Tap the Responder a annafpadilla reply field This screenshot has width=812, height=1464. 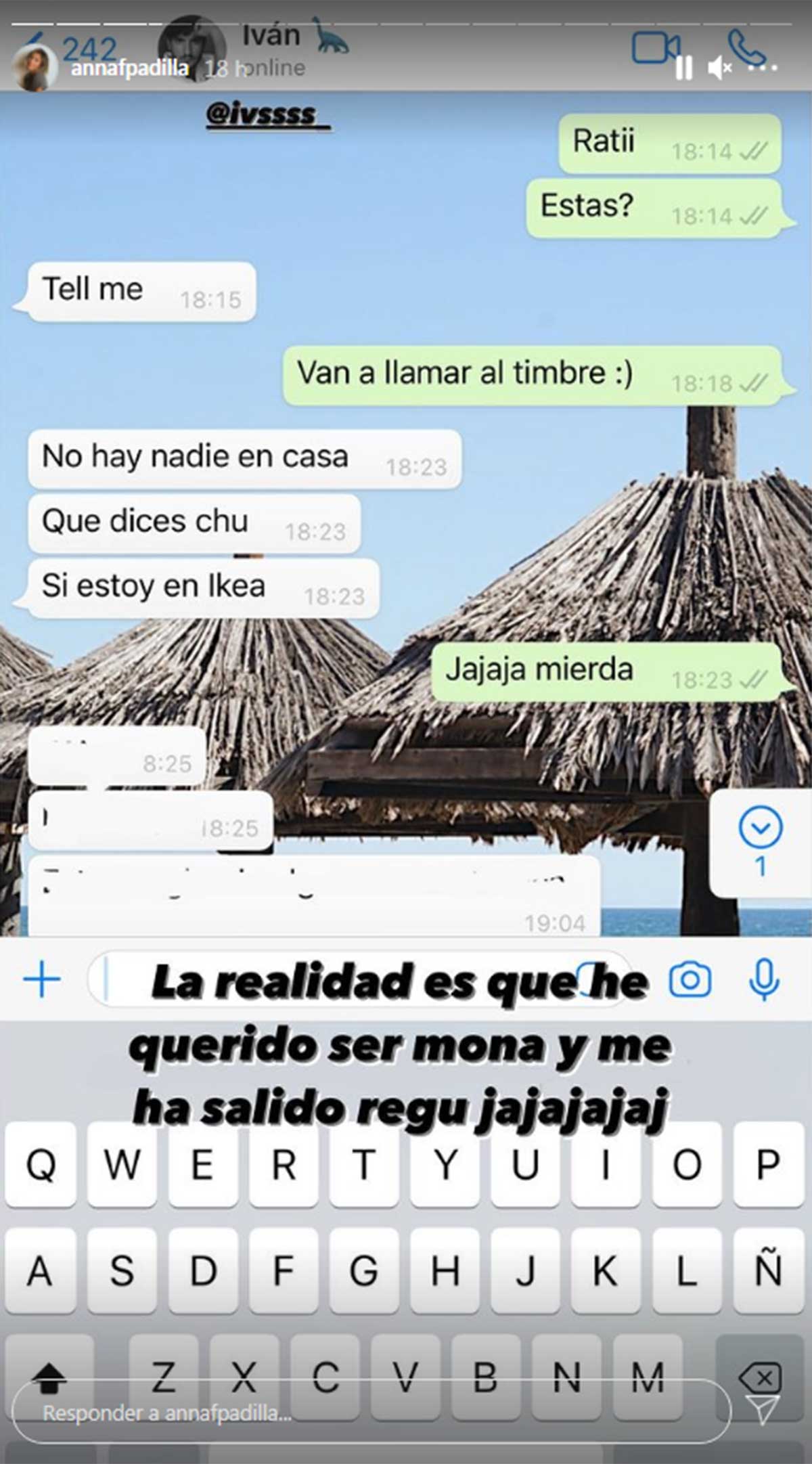371,1412
